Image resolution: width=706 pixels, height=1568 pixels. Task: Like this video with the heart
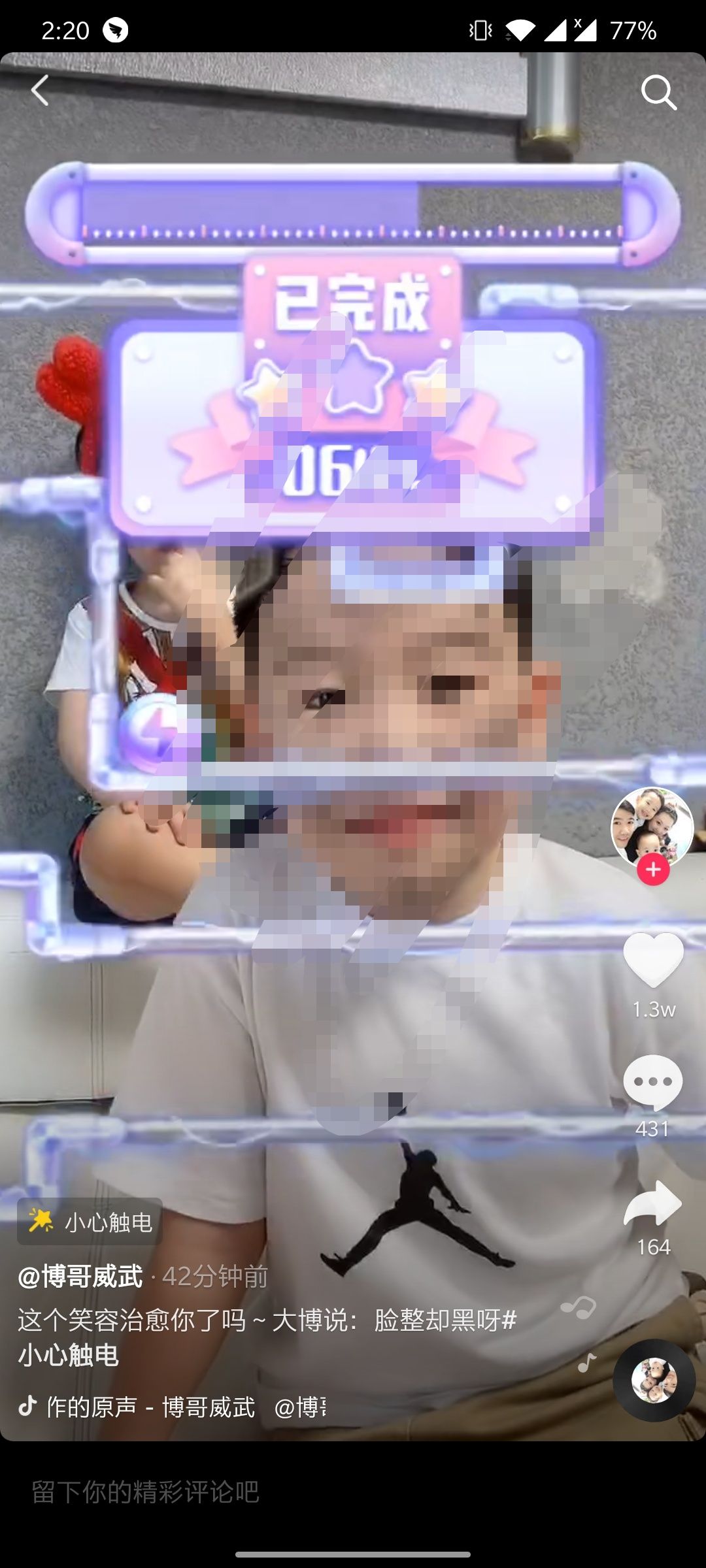[653, 959]
